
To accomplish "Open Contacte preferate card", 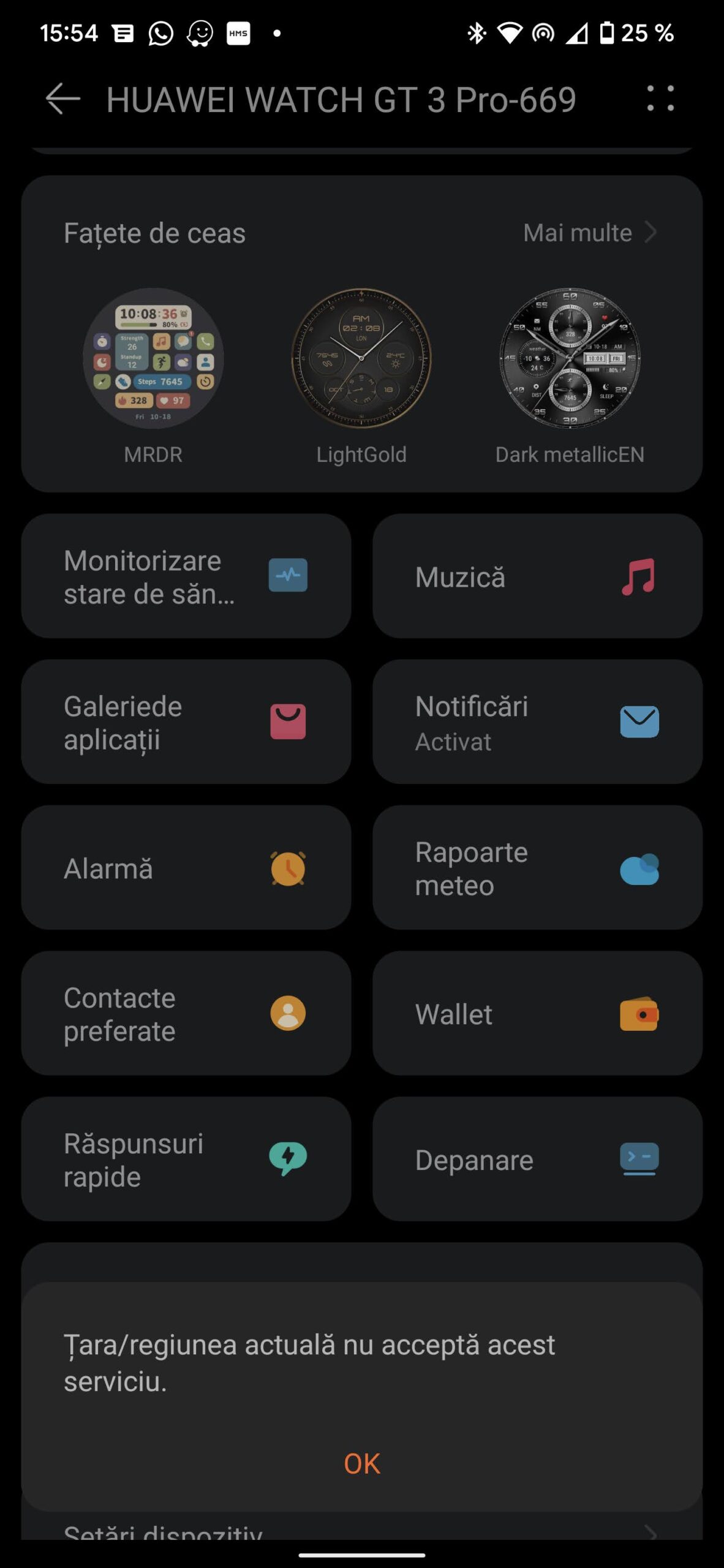I will [186, 1014].
